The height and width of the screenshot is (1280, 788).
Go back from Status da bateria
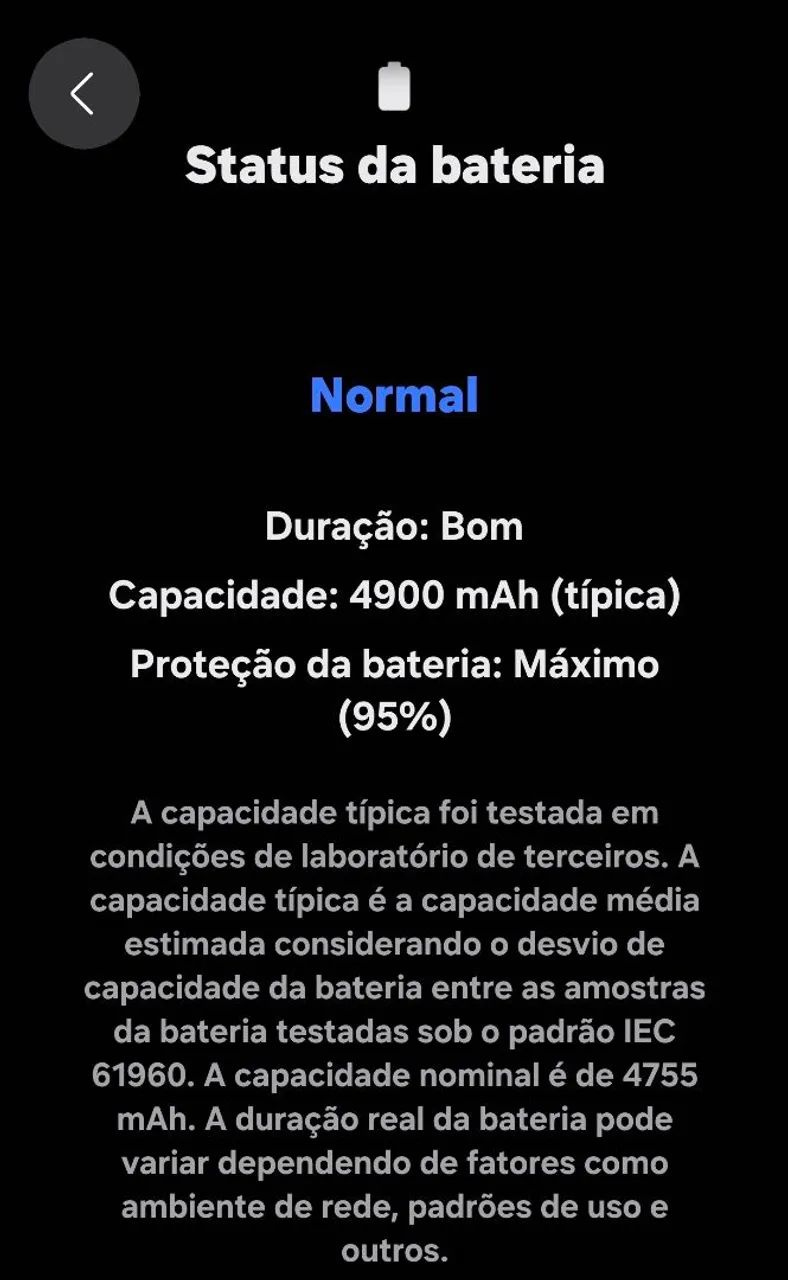coord(84,94)
